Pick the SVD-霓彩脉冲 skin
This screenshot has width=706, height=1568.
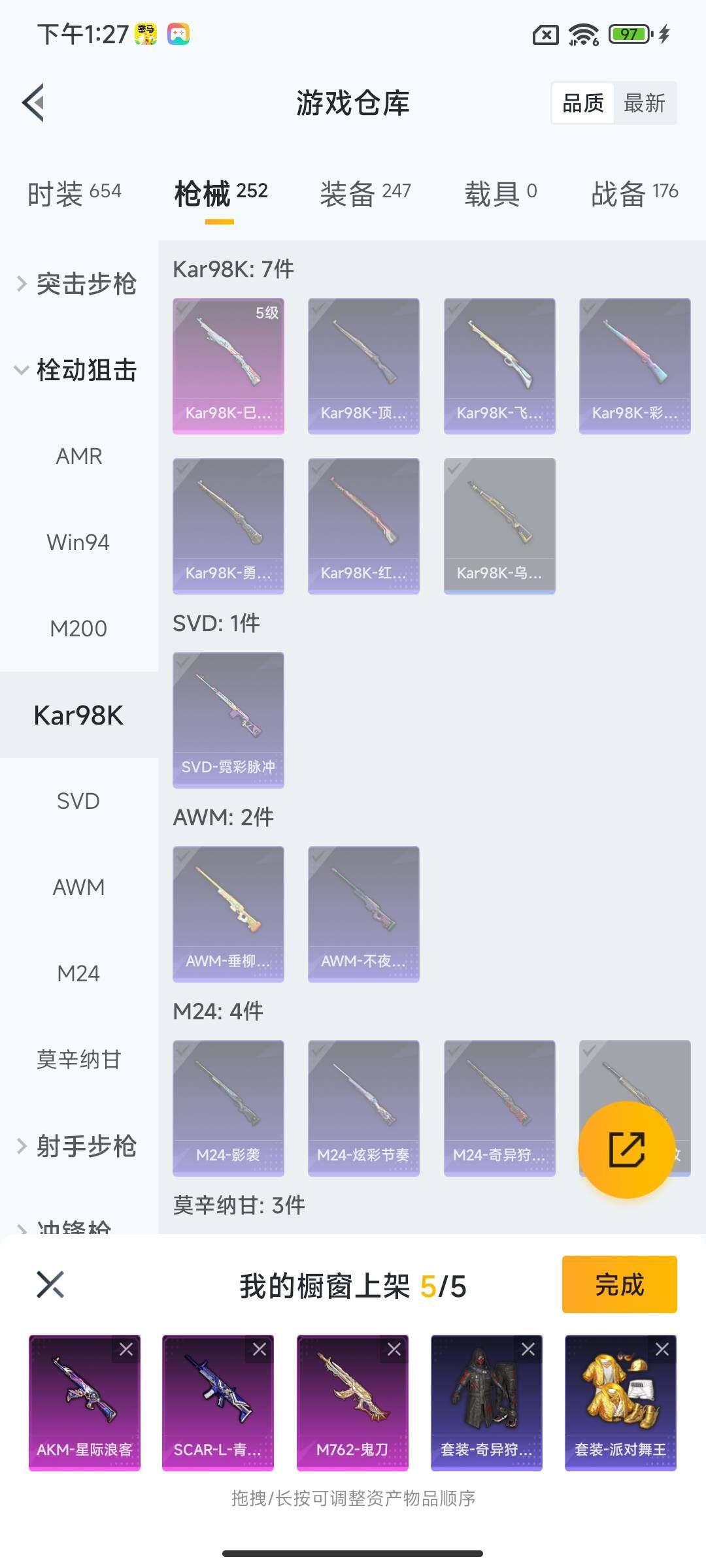(228, 720)
